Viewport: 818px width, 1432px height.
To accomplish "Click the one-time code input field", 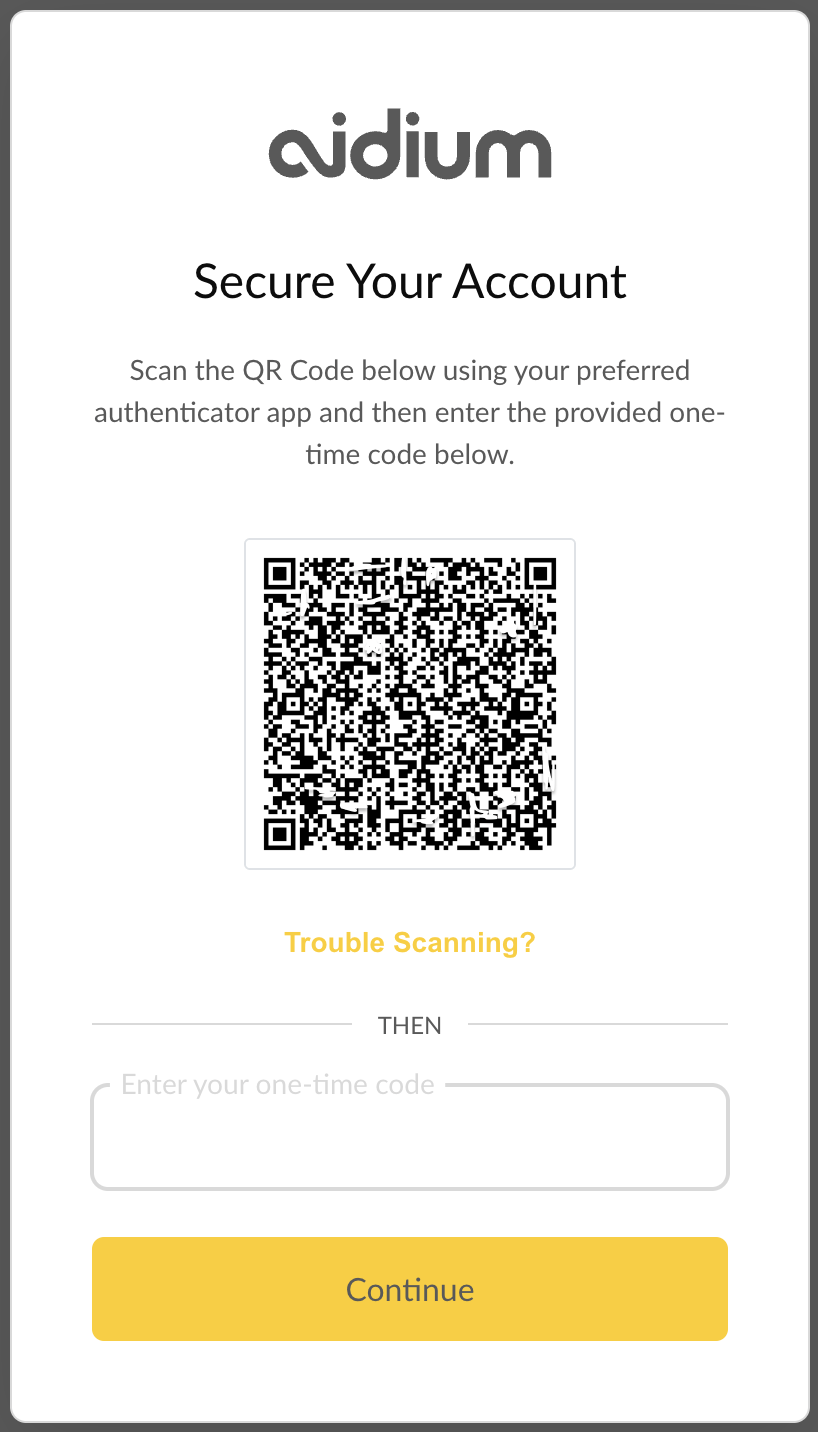I will click(x=409, y=1137).
